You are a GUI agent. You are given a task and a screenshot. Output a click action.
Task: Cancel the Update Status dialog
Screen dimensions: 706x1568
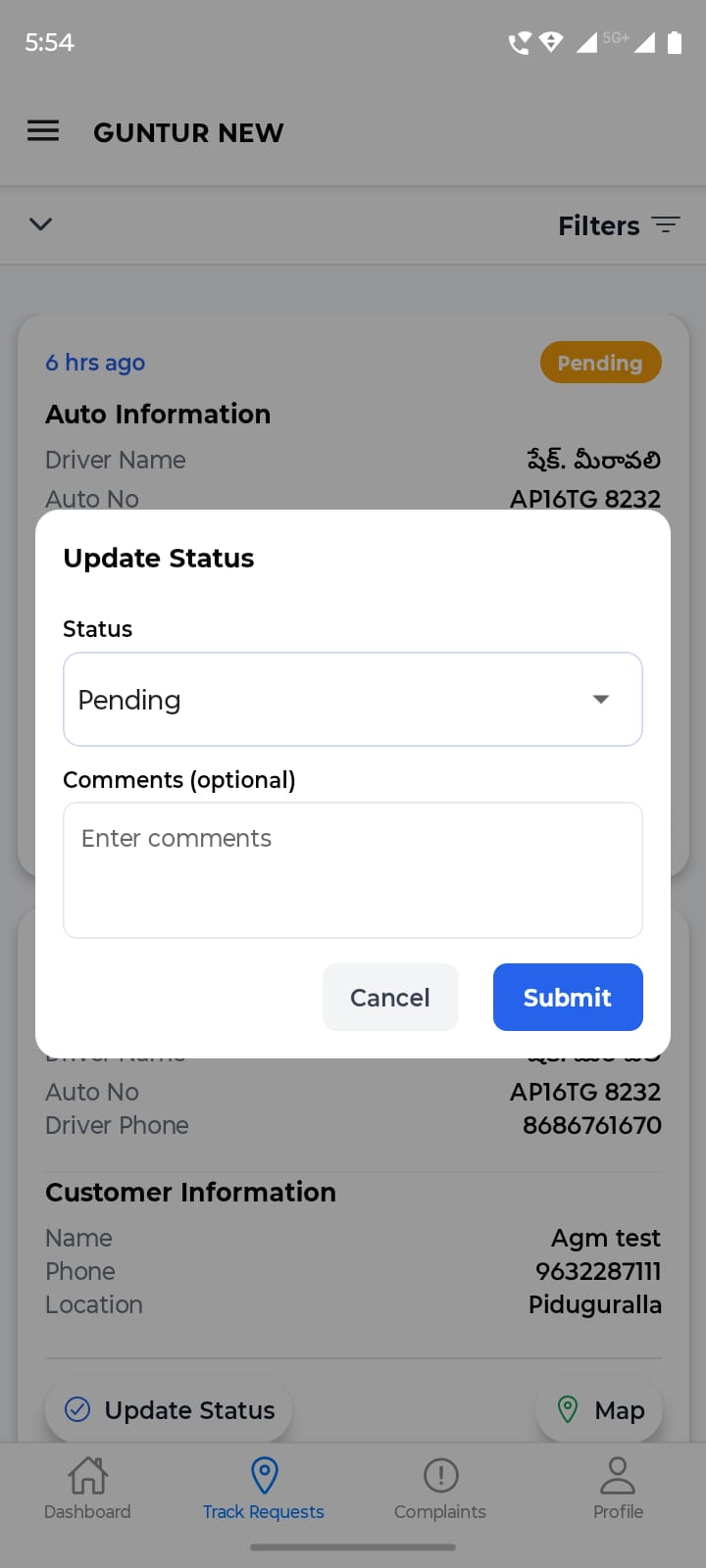pos(390,997)
